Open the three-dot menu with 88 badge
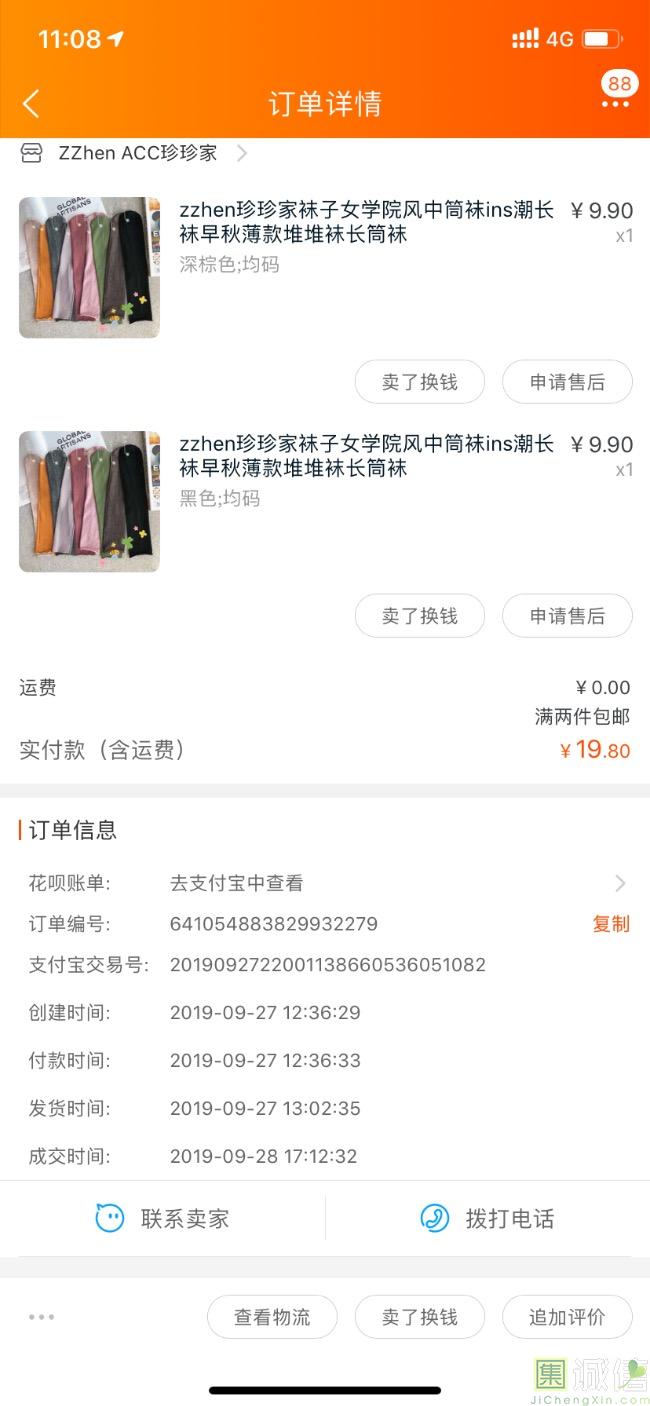Screen dimensions: 650x1406 pyautogui.click(x=616, y=102)
